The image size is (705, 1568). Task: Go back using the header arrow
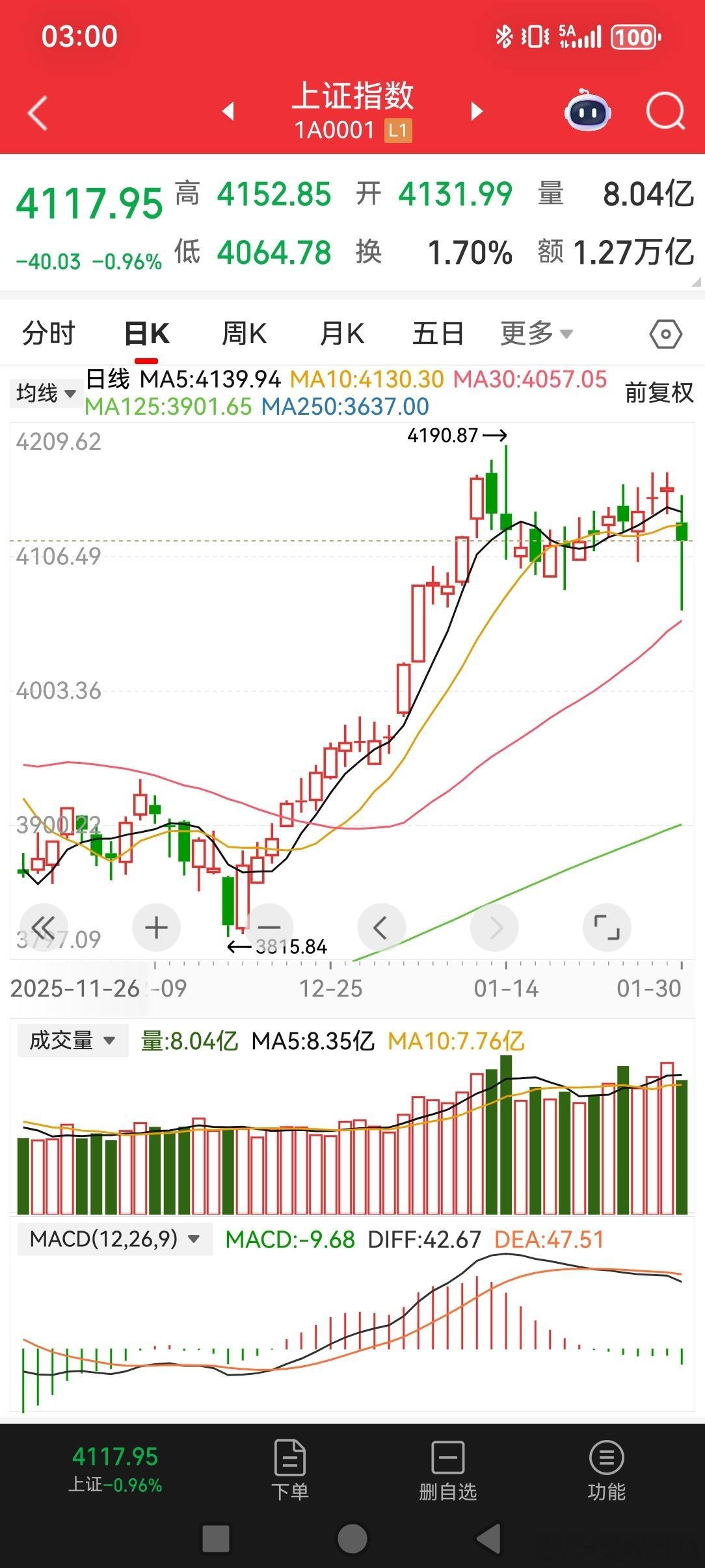(x=38, y=113)
